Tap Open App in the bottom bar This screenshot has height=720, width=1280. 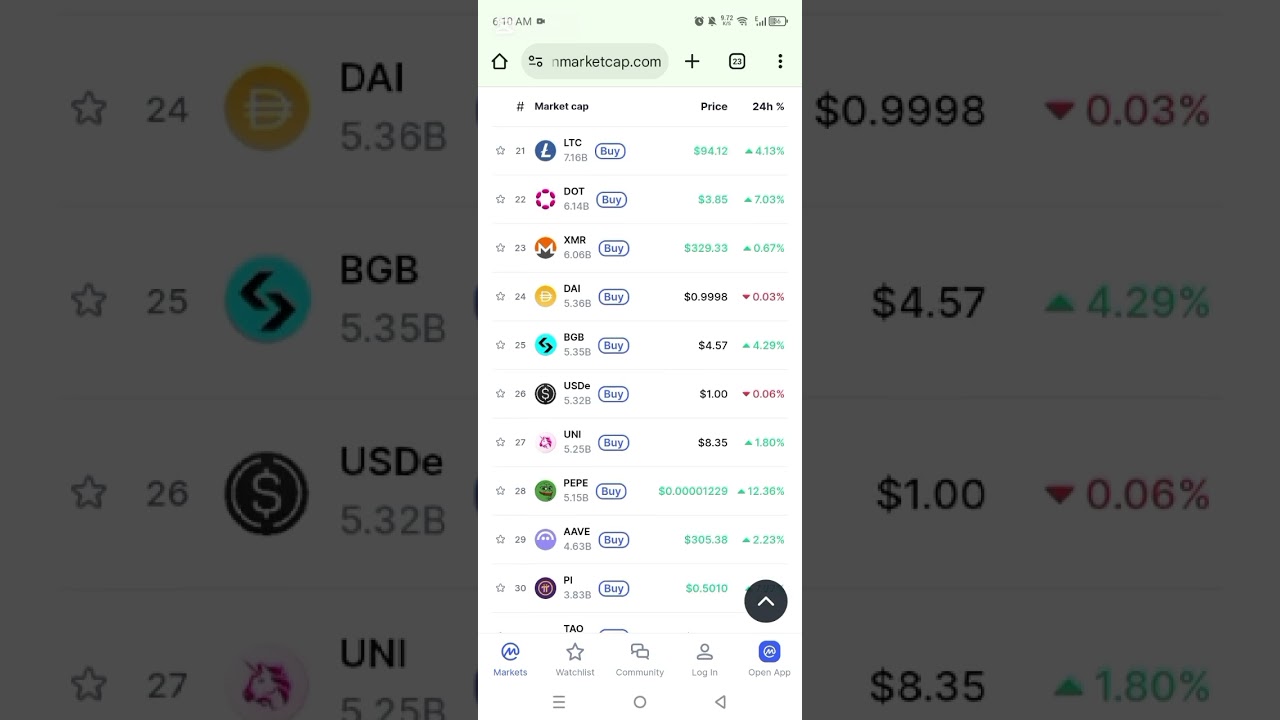[769, 659]
